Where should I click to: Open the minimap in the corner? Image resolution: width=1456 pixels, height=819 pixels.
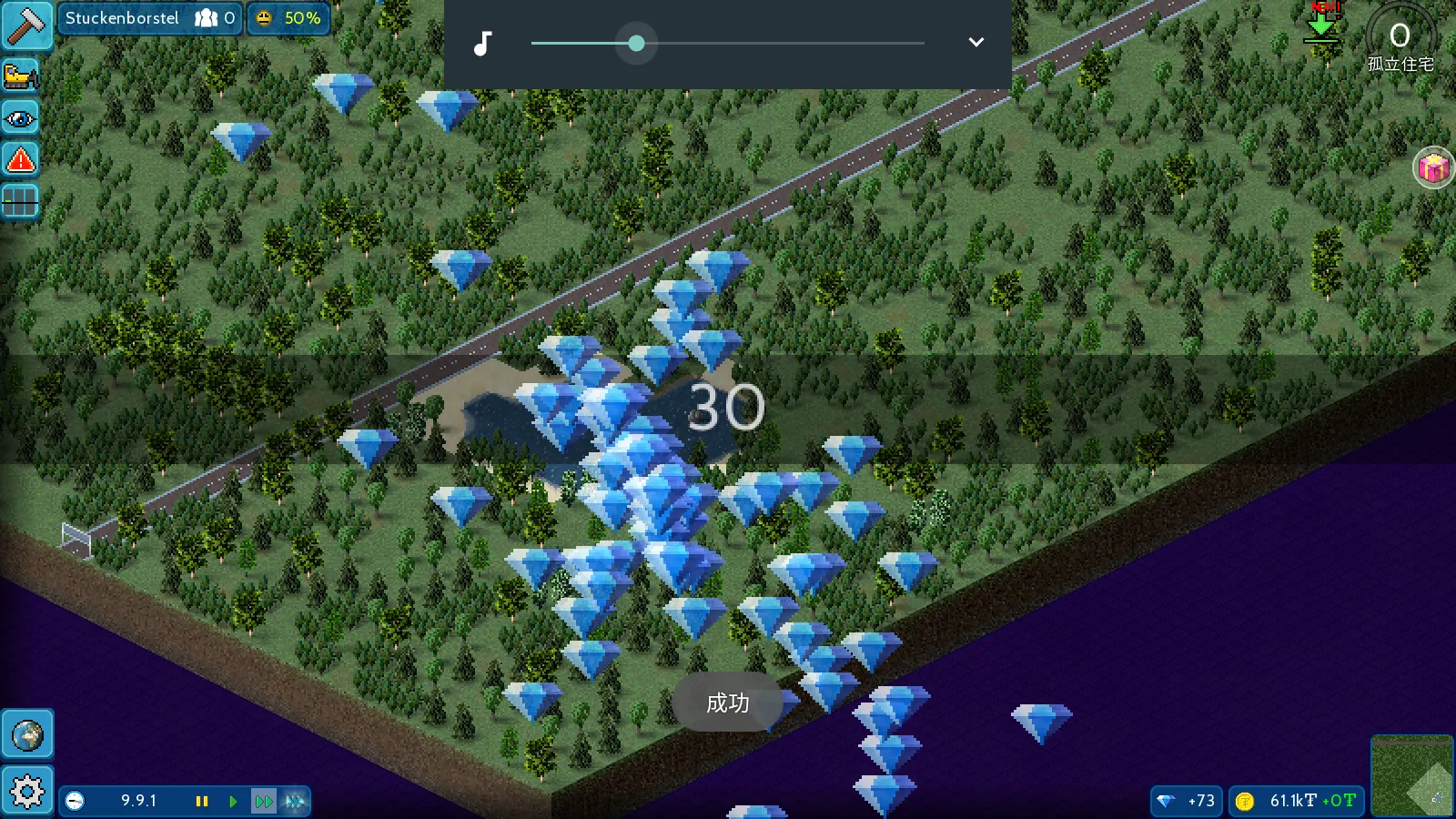pyautogui.click(x=1412, y=776)
